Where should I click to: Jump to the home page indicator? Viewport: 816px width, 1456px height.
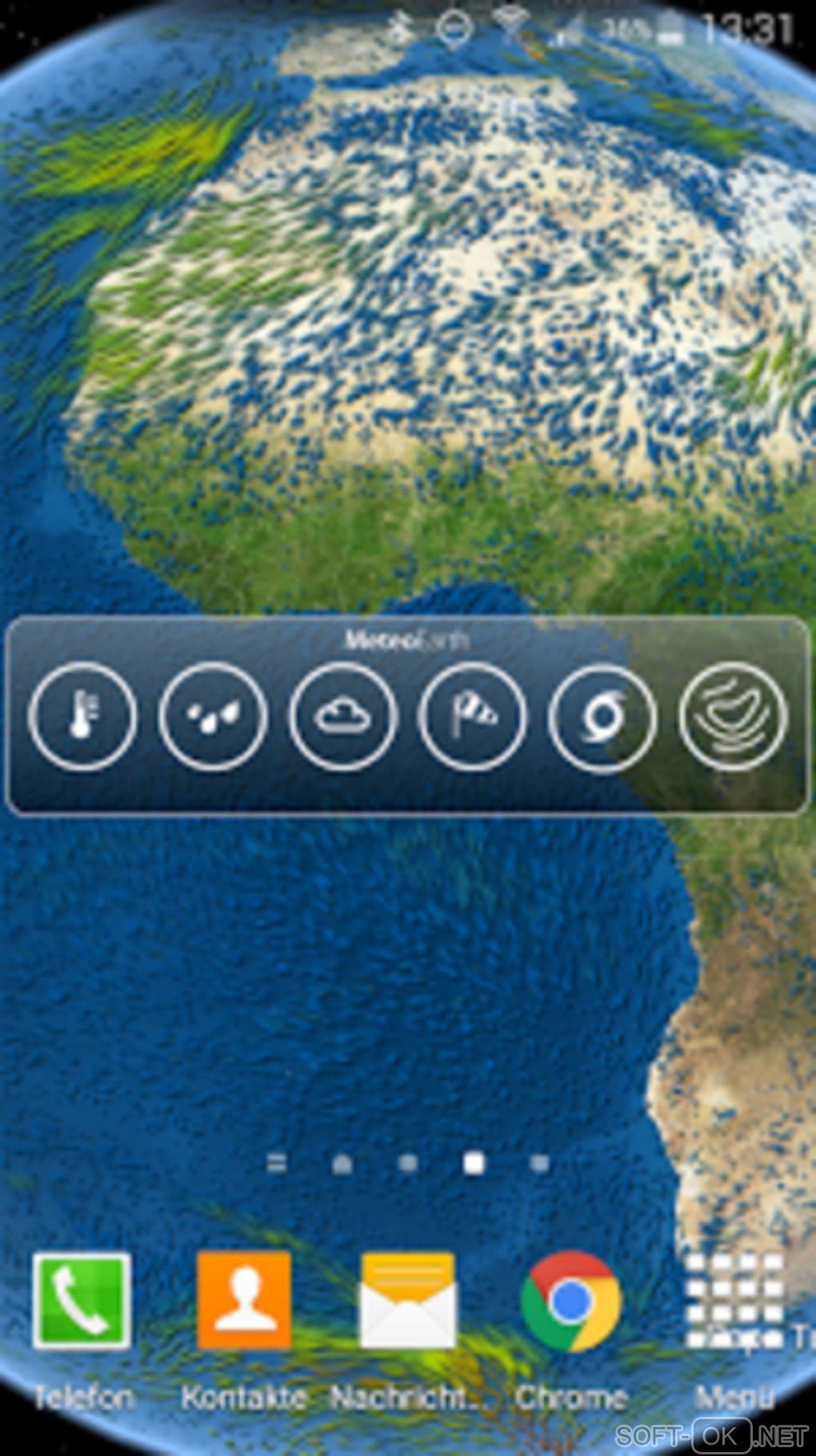[342, 1164]
